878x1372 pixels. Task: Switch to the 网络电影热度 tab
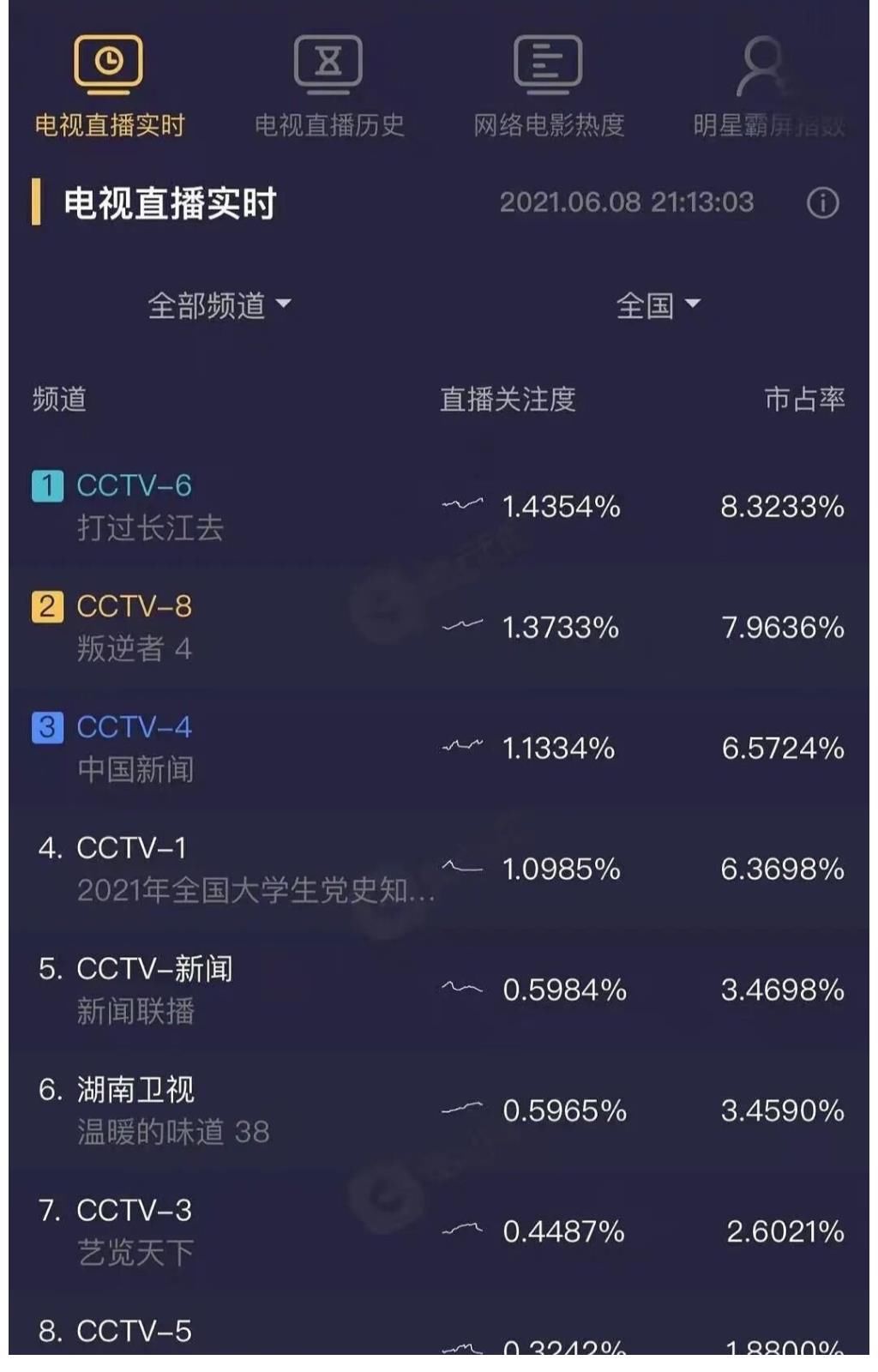[549, 123]
